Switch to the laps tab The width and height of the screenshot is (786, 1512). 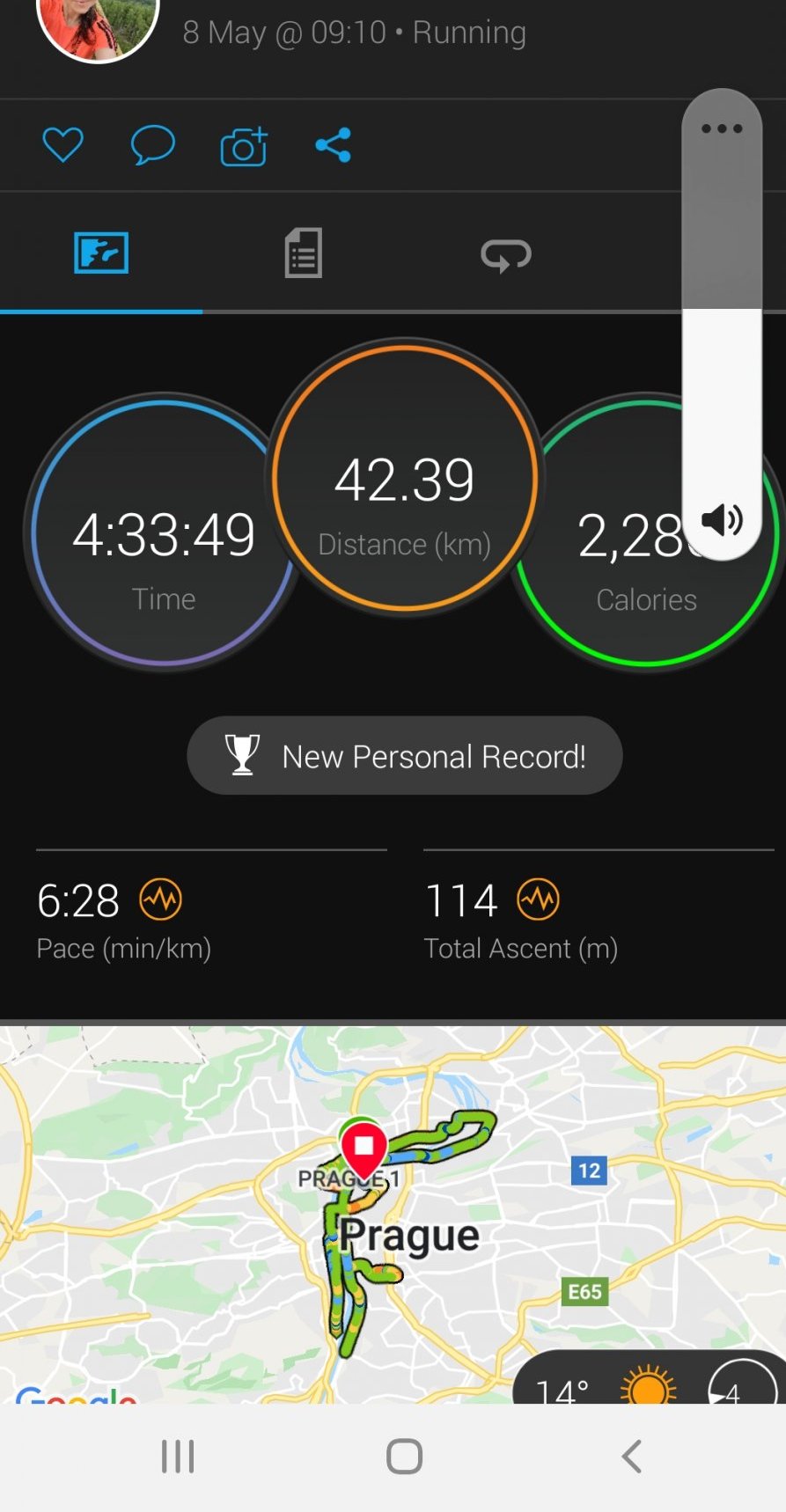coord(506,255)
